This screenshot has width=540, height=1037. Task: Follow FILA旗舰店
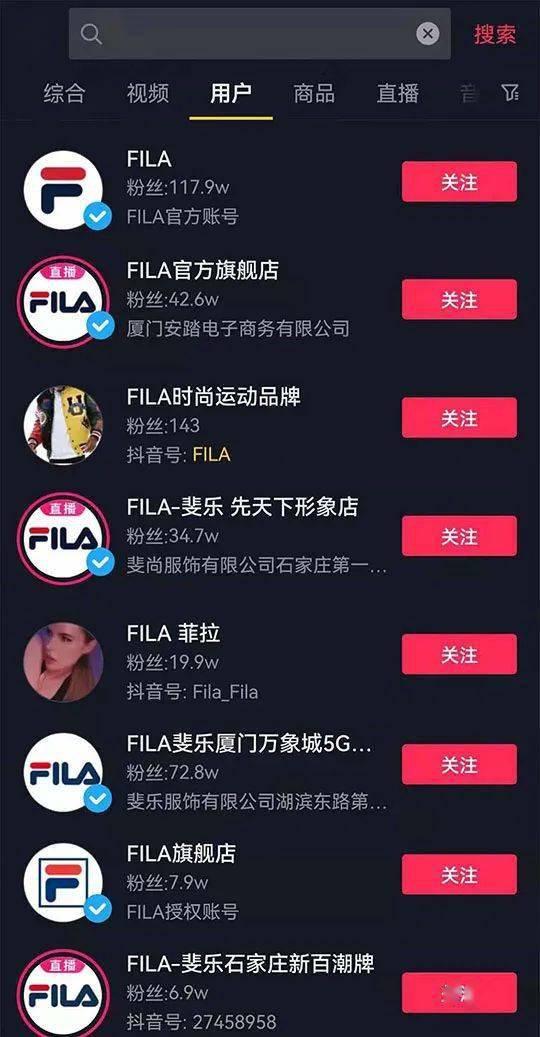459,874
